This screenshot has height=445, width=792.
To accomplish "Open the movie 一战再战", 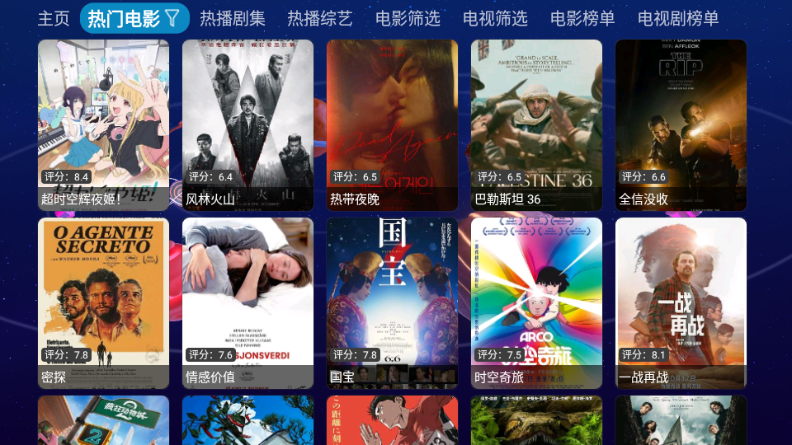I will (x=680, y=302).
